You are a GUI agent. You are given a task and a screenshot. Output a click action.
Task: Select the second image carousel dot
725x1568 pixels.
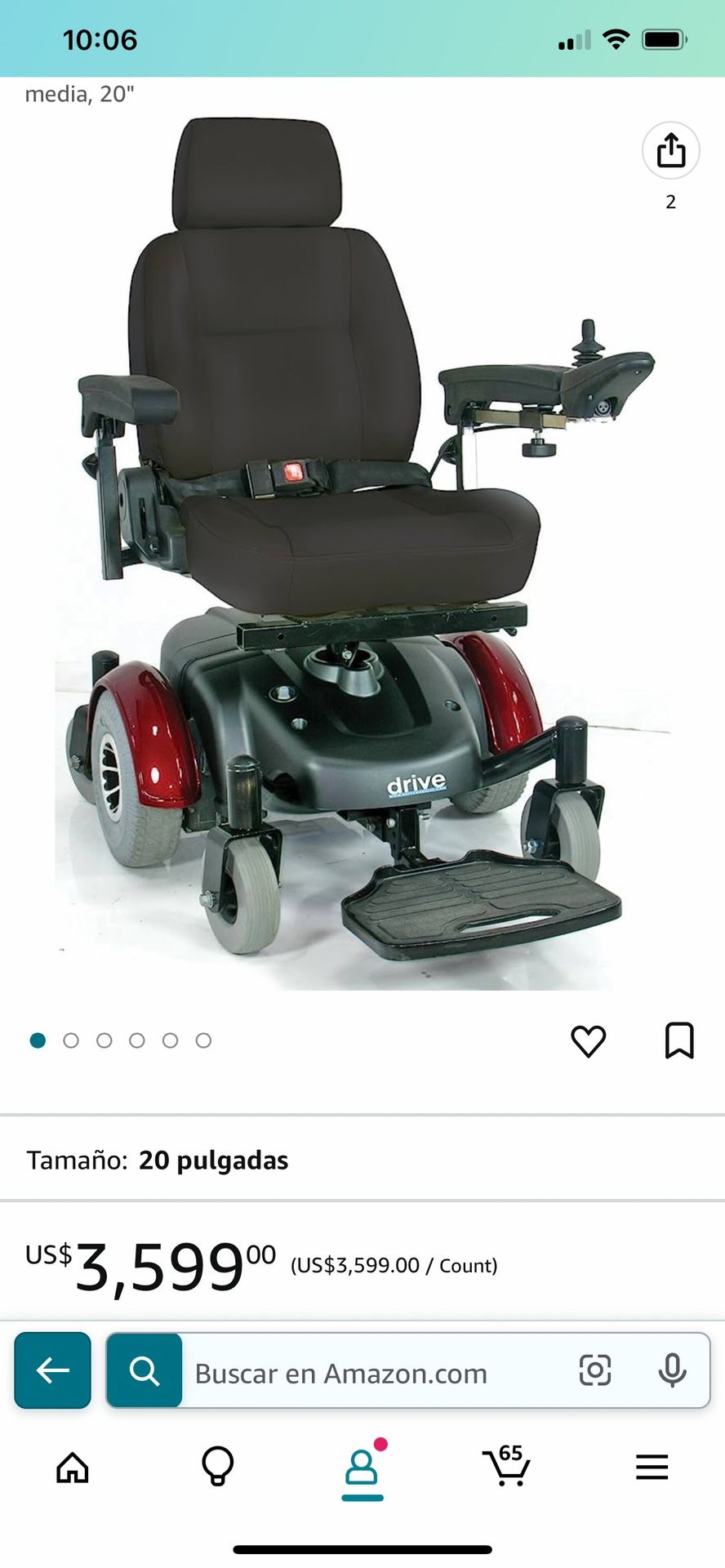click(73, 1040)
